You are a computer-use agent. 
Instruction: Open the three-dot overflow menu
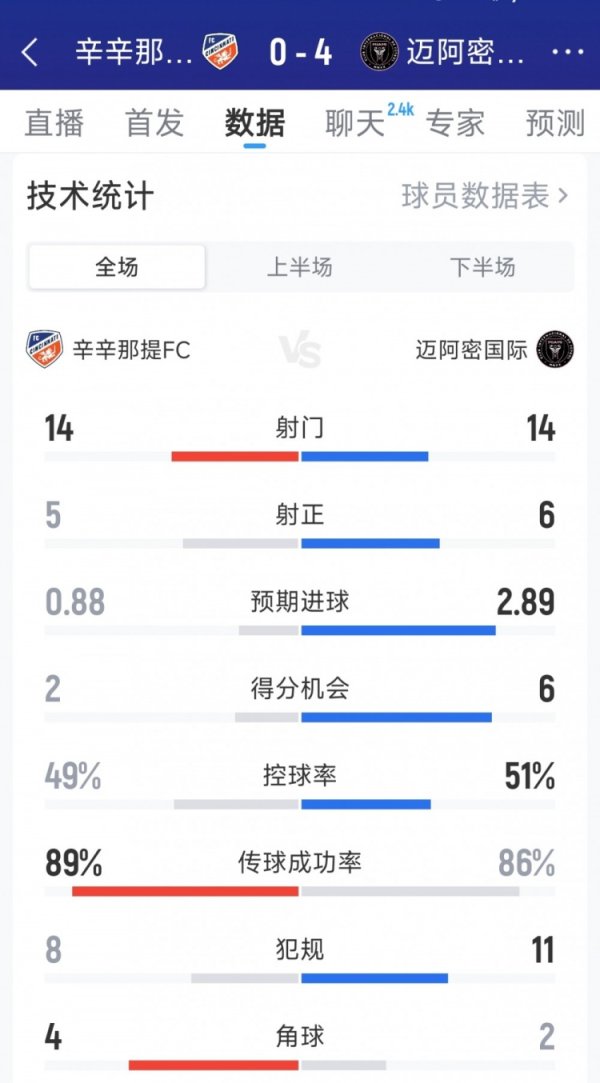point(567,53)
